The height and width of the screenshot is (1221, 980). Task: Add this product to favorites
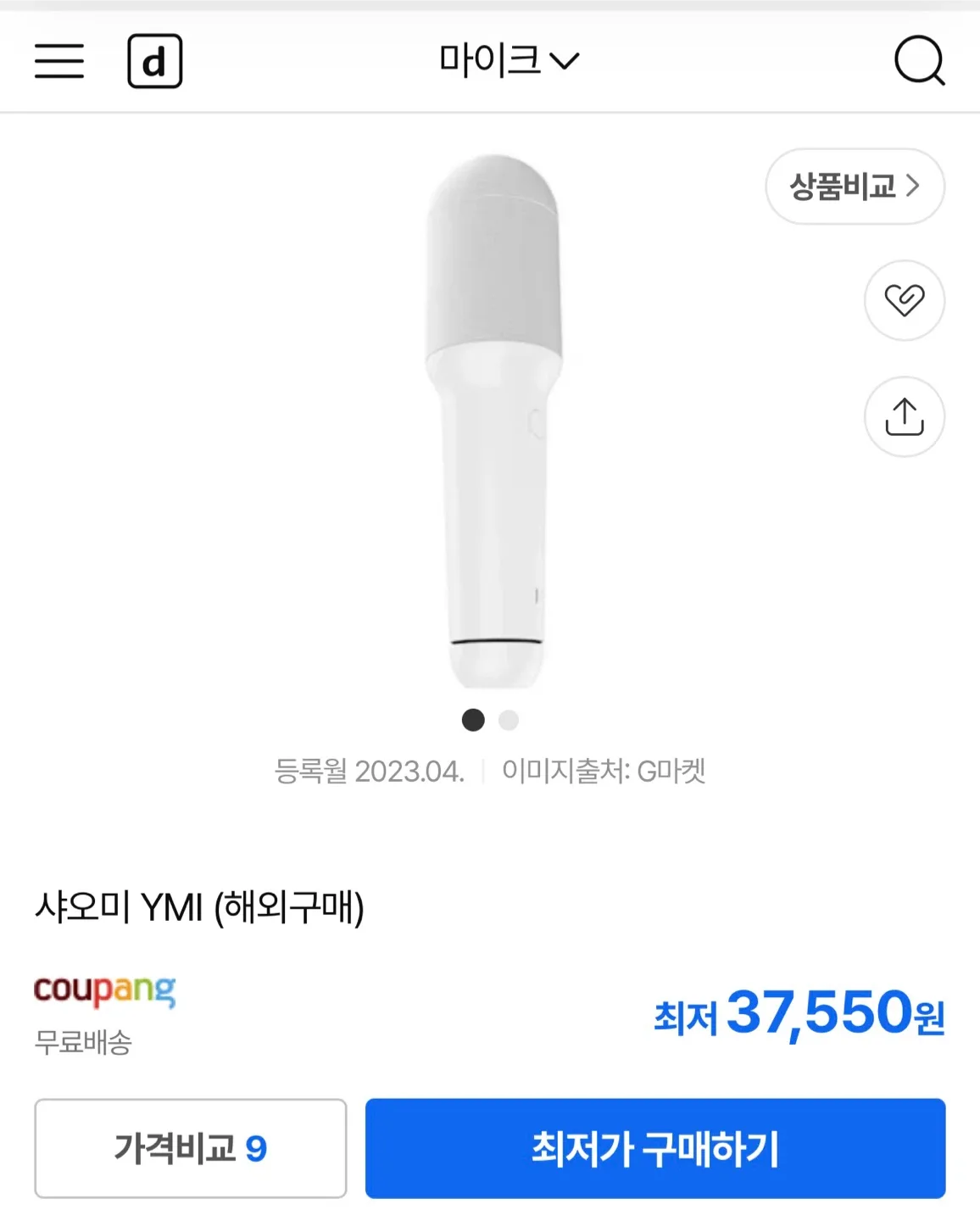pos(904,300)
